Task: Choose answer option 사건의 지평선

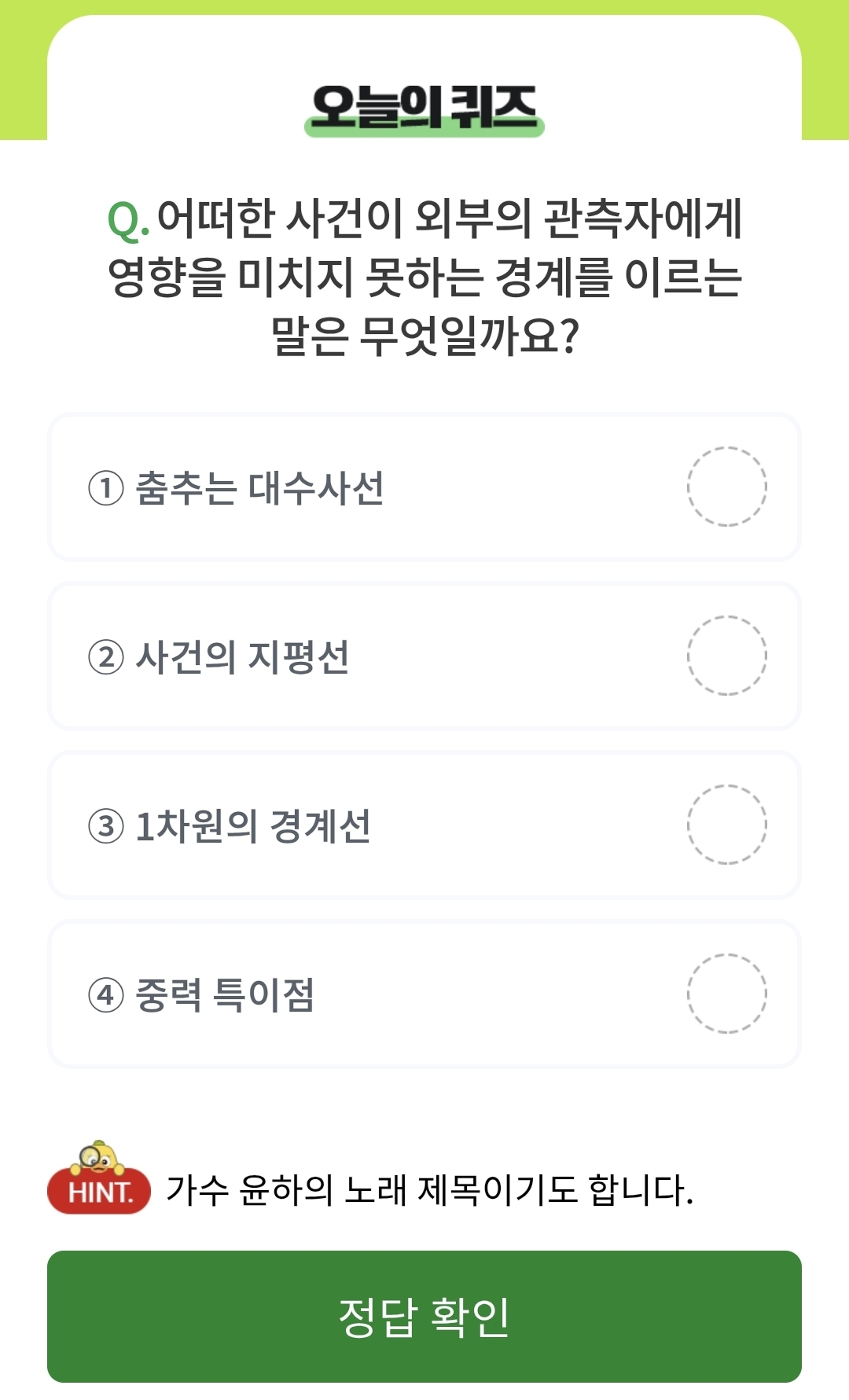Action: [x=424, y=655]
